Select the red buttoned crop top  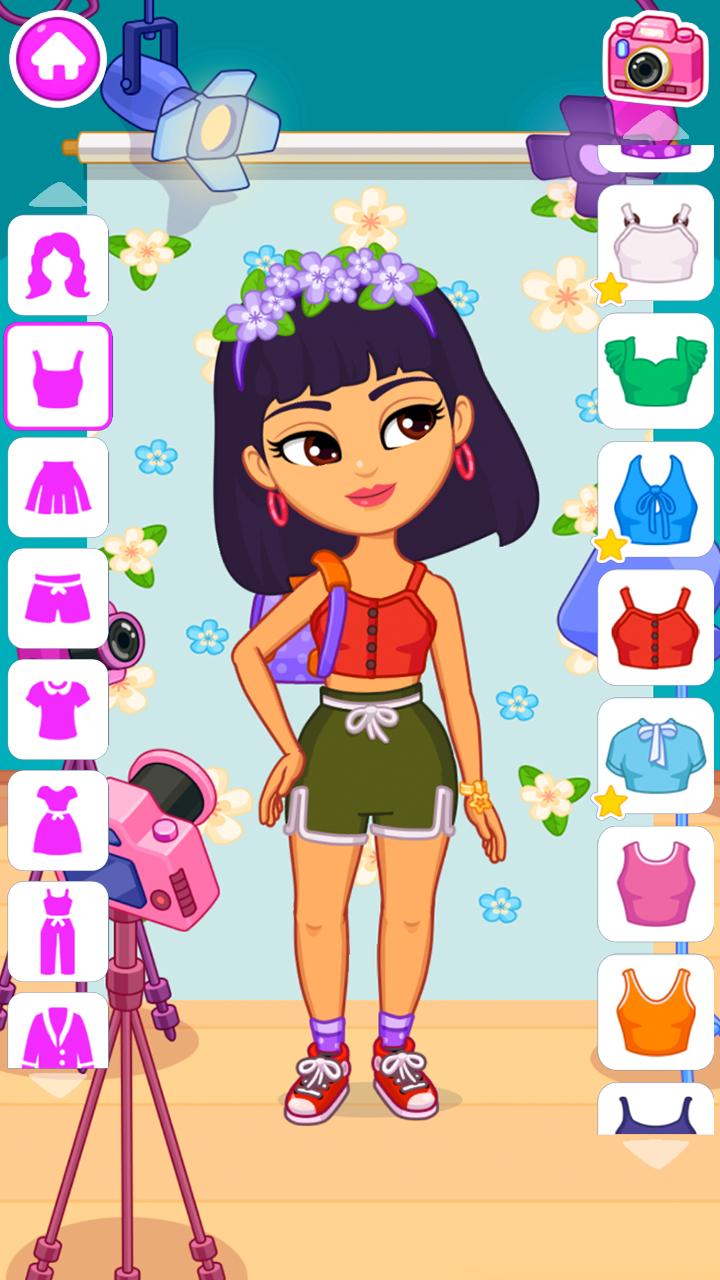tap(655, 627)
